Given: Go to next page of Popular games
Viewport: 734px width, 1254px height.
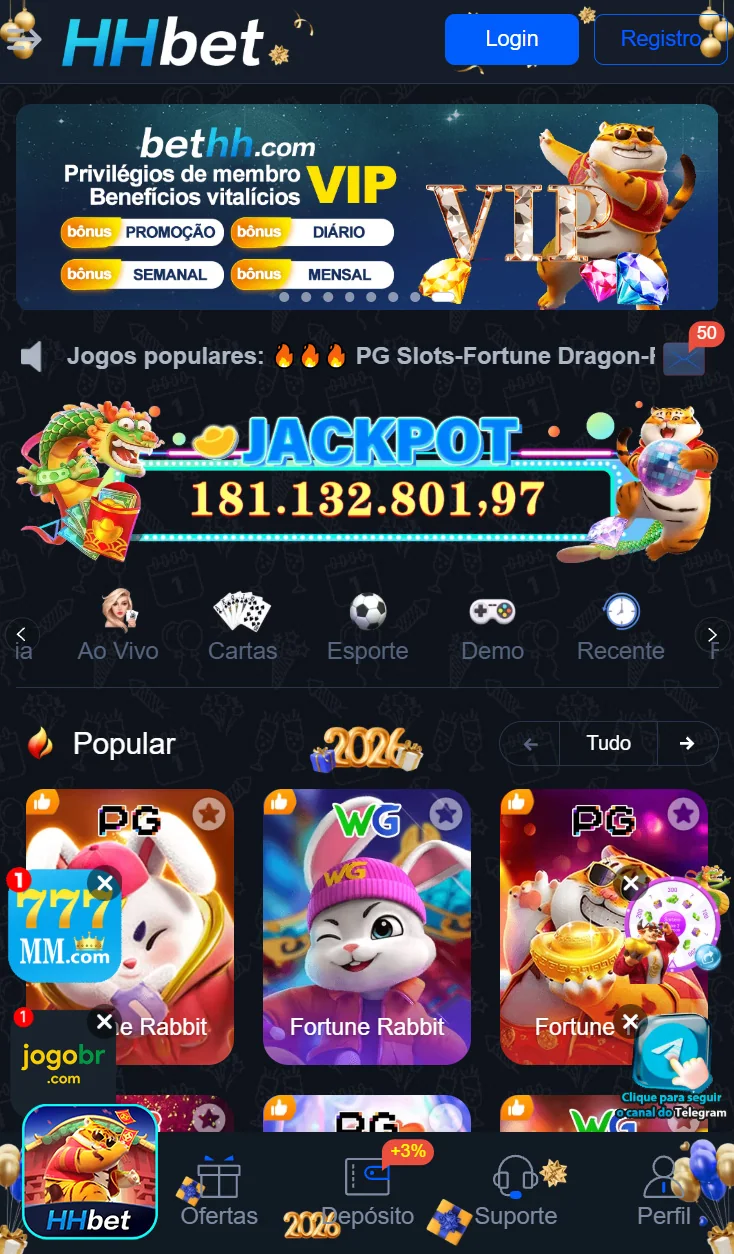Looking at the screenshot, I should (x=687, y=743).
